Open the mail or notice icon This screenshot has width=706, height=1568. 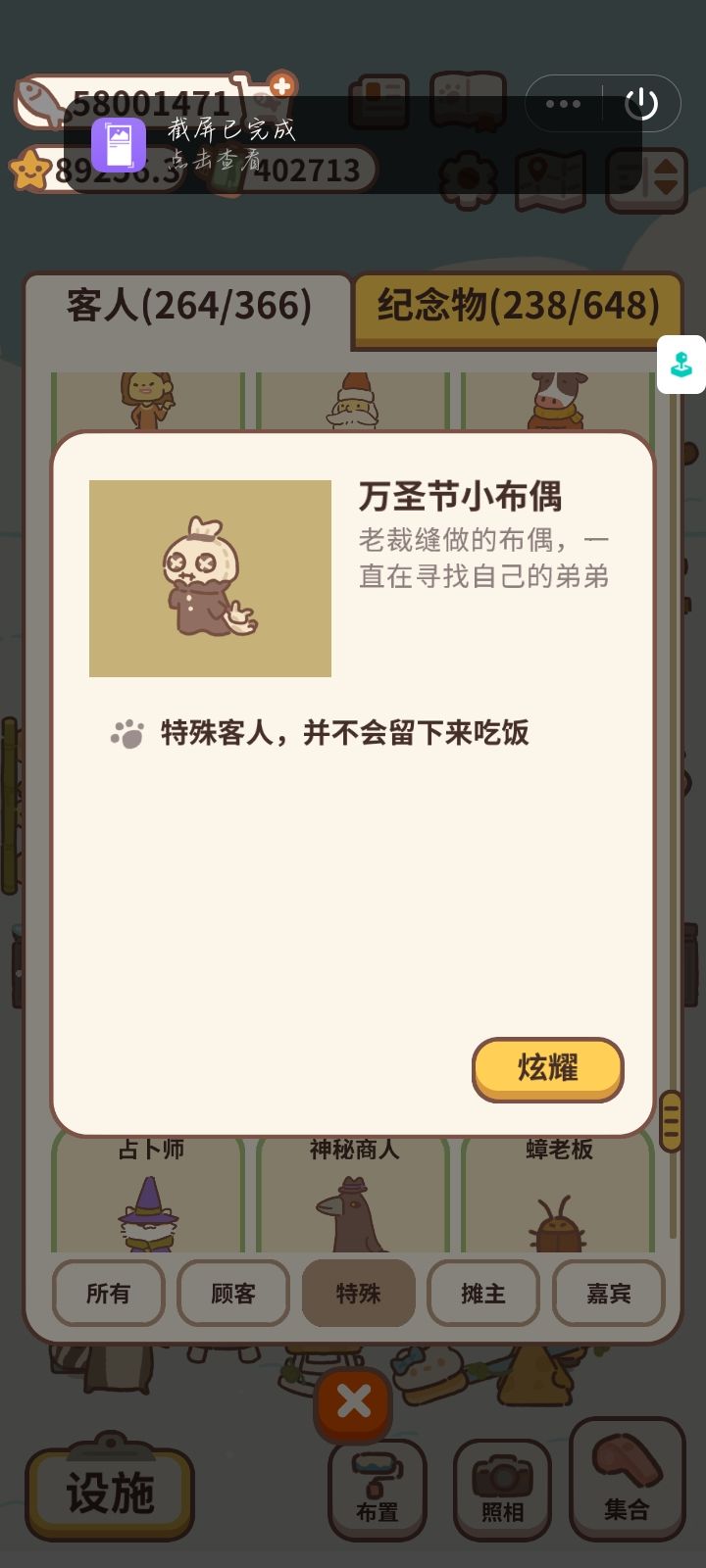pos(378,102)
